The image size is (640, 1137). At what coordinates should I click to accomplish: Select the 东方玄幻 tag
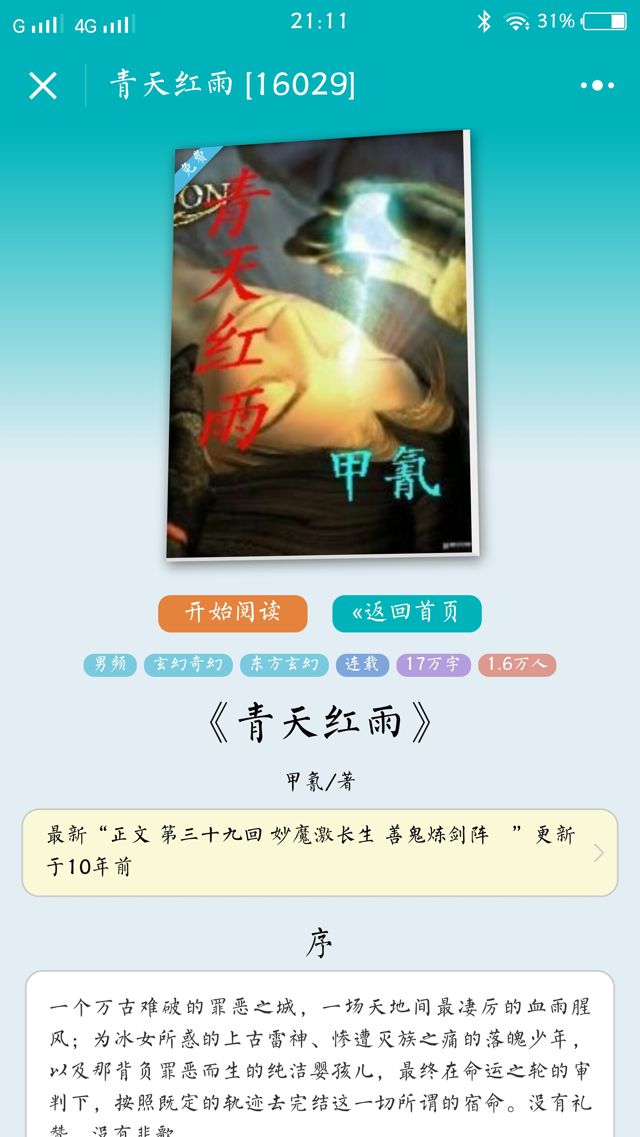(x=284, y=665)
